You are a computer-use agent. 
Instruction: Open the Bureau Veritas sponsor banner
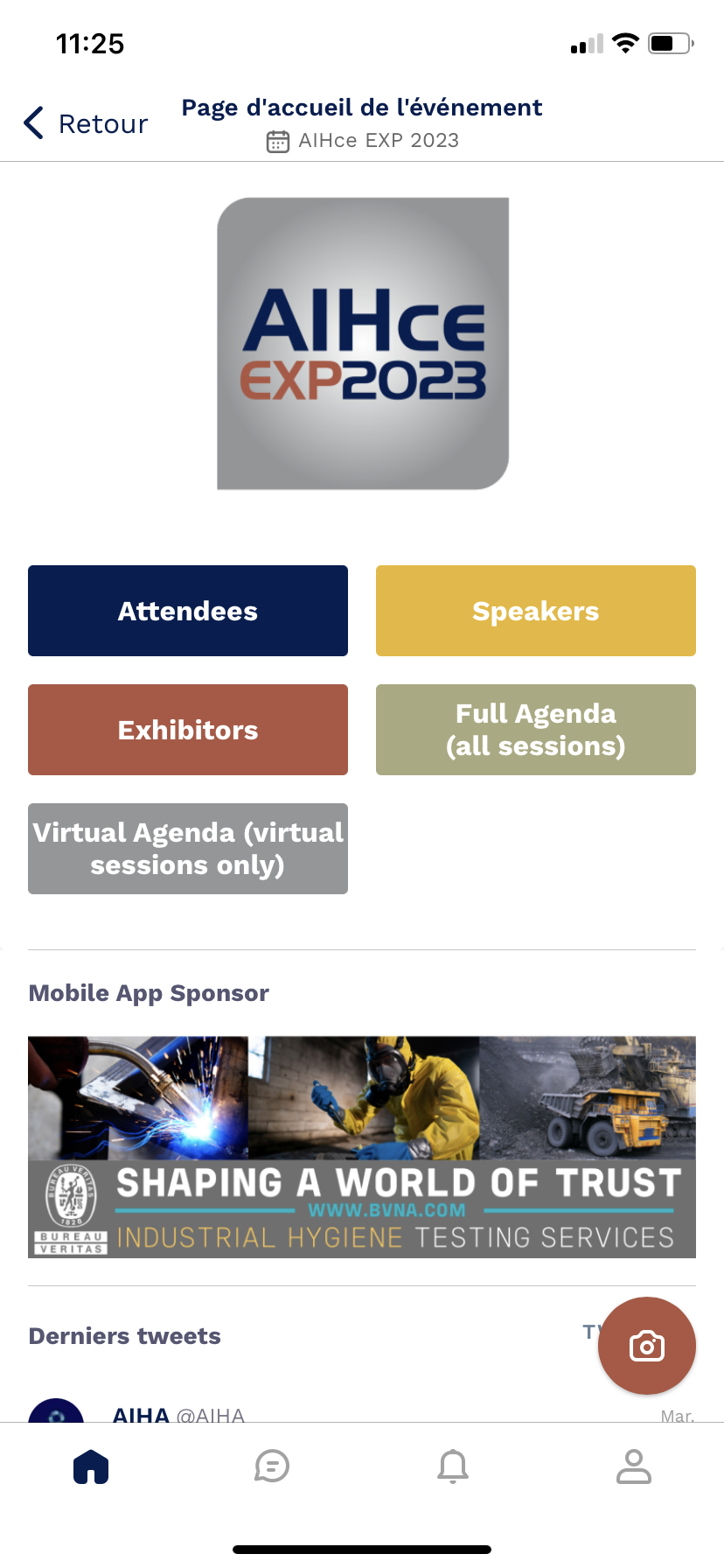click(362, 1147)
